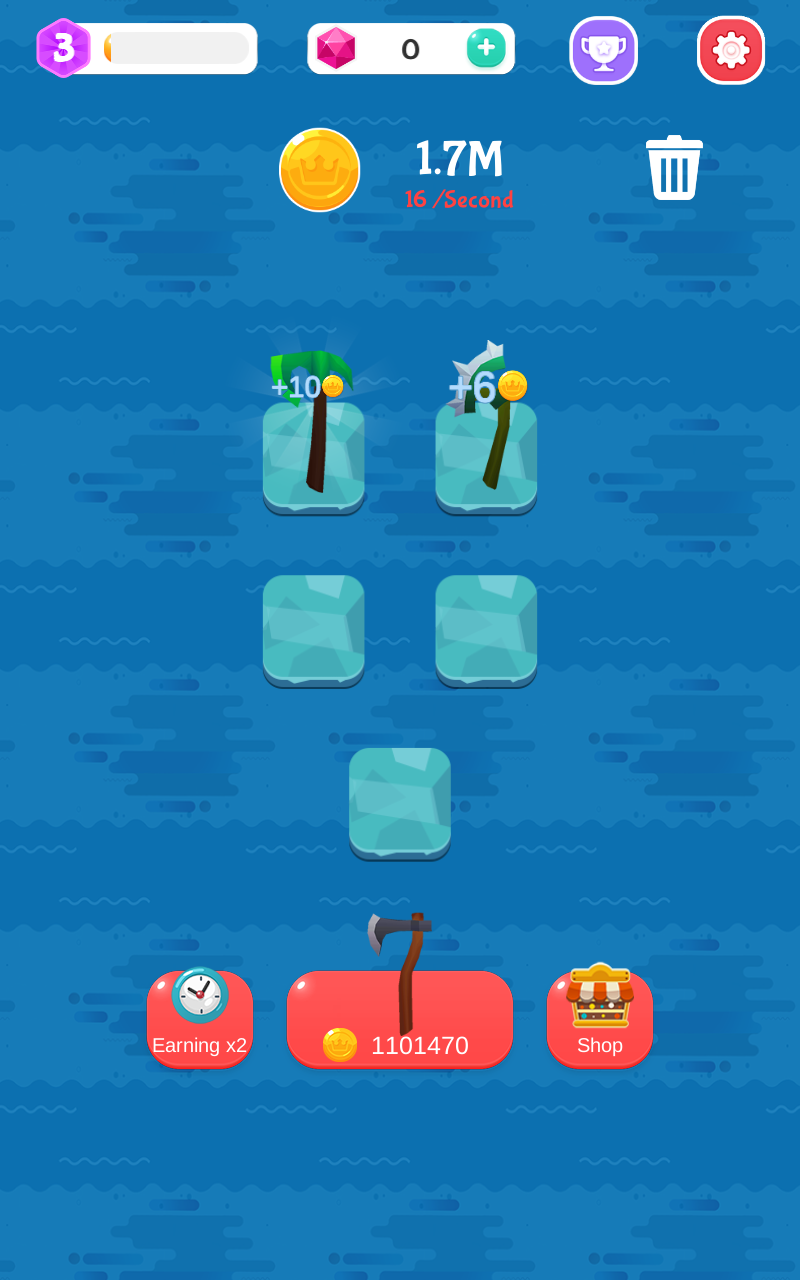Tap the 16 /Second income label

[460, 200]
